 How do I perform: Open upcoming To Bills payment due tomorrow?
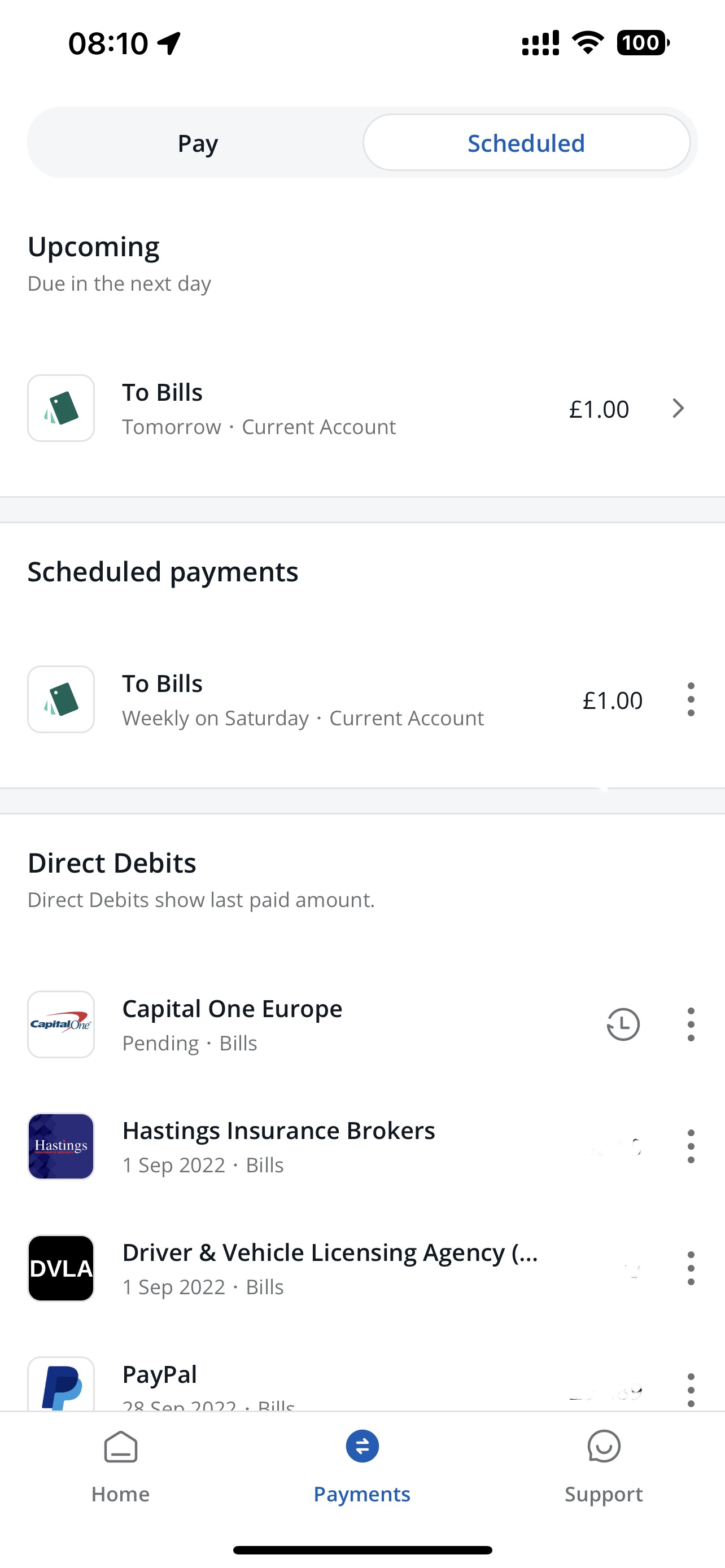coord(362,409)
